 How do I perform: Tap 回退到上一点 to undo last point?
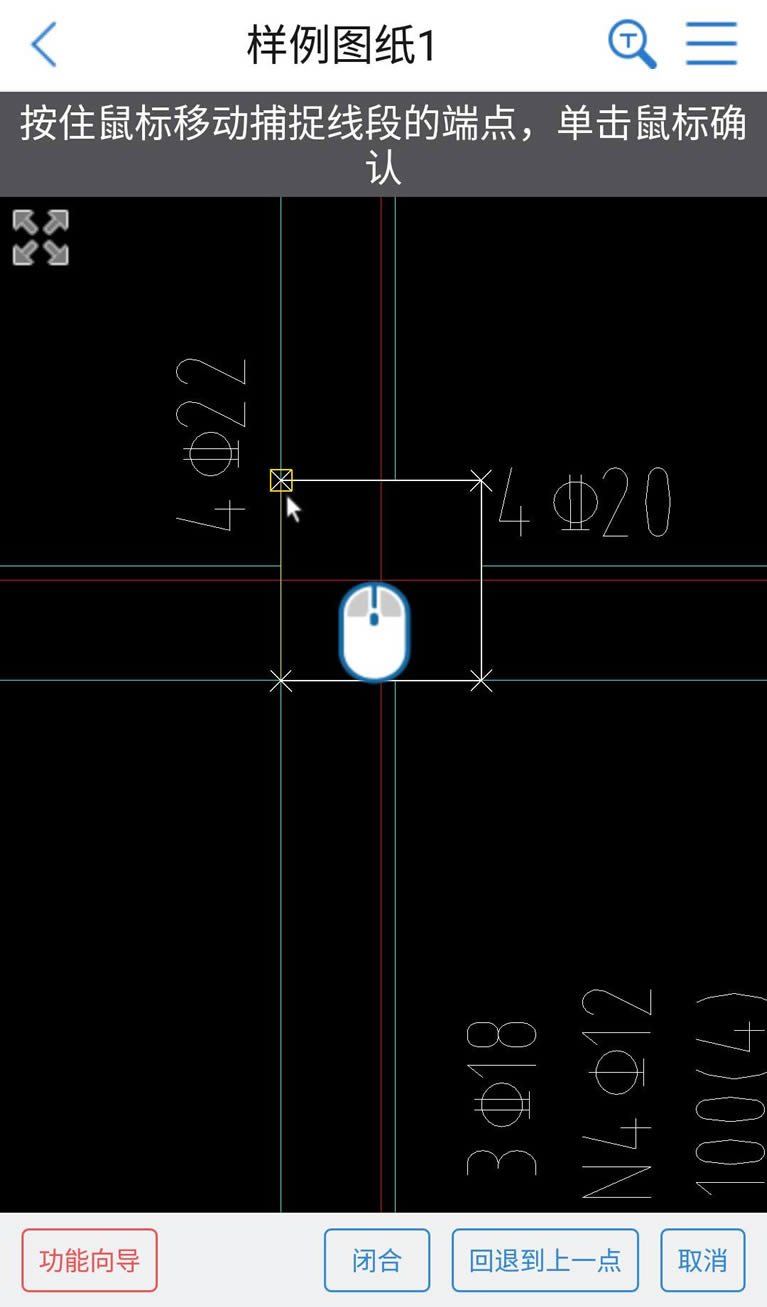tap(545, 1260)
